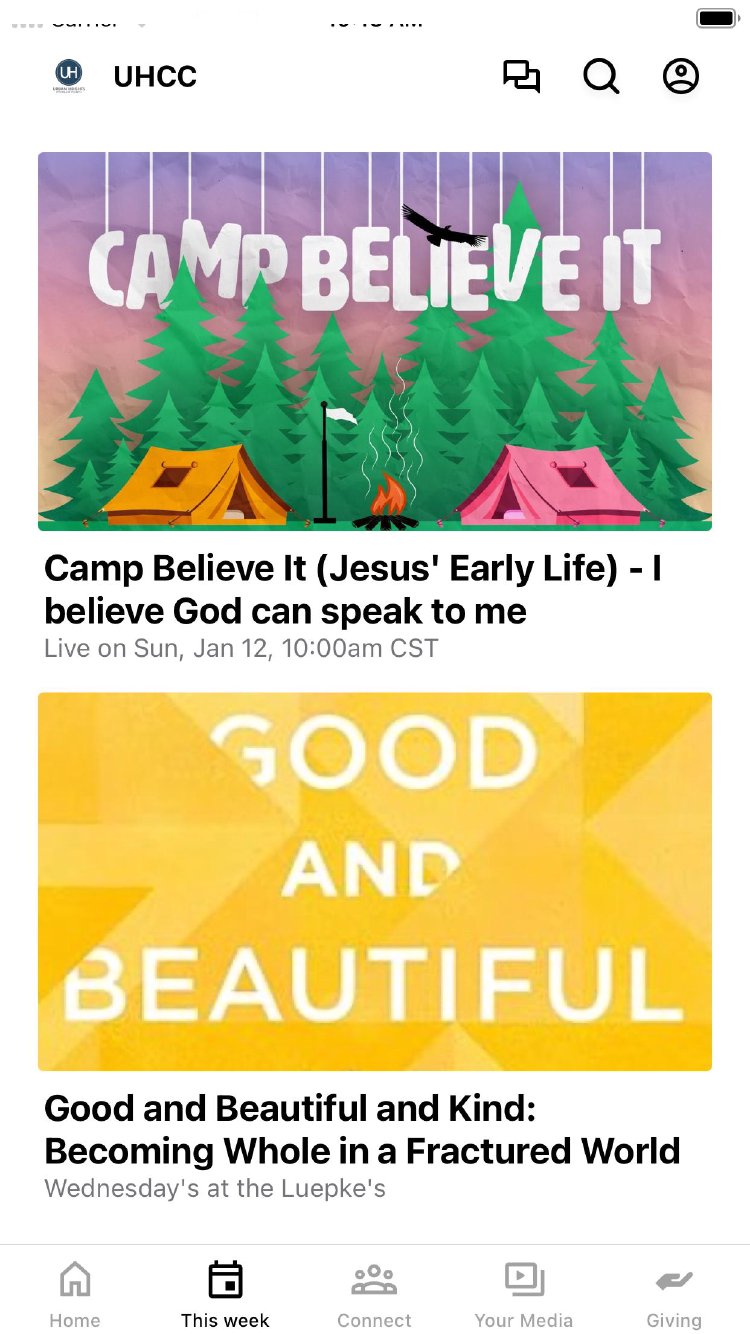
Task: Switch to the Giving tab
Action: [674, 1294]
